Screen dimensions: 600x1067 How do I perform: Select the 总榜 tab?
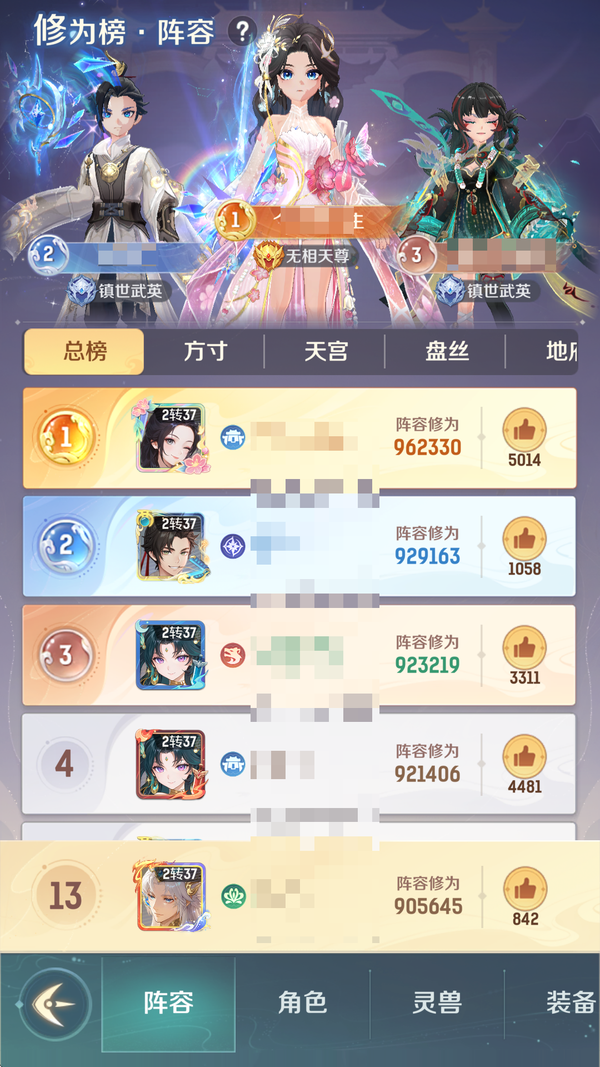(85, 351)
